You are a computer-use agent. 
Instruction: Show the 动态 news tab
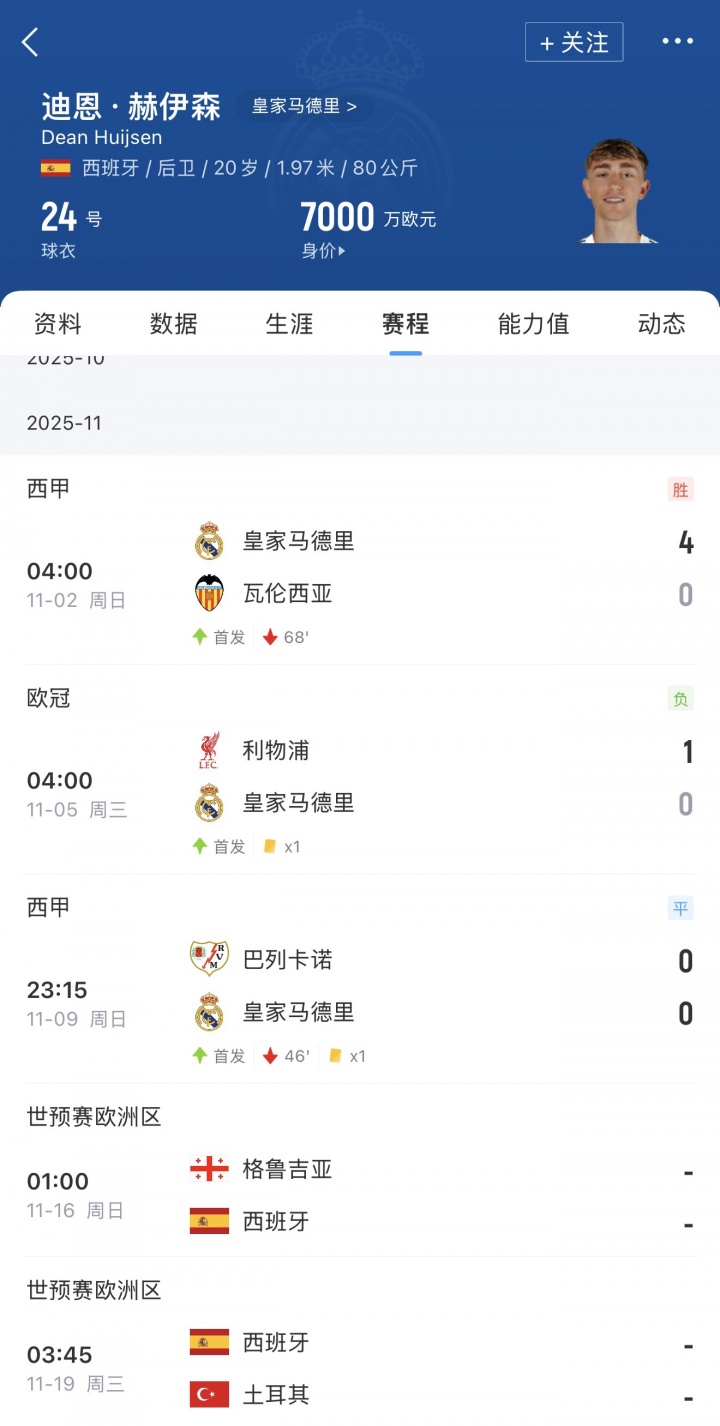(661, 324)
